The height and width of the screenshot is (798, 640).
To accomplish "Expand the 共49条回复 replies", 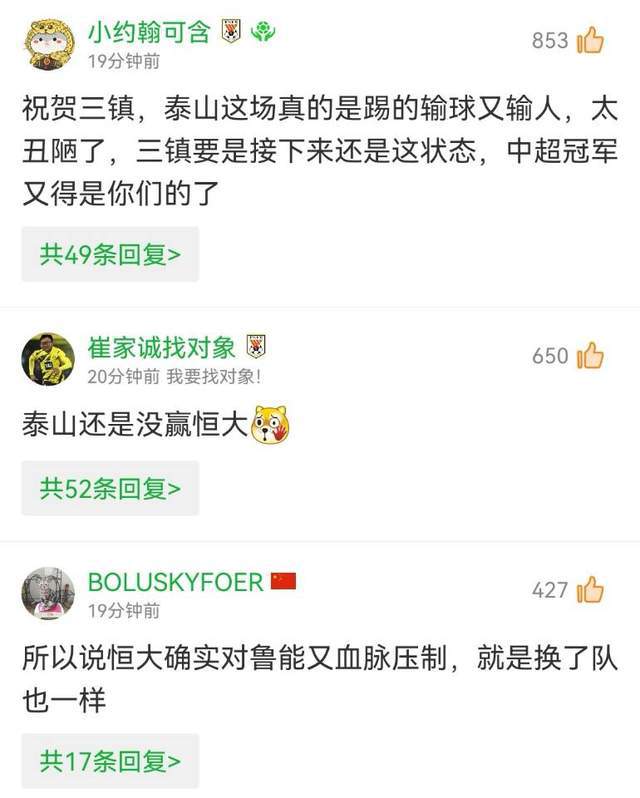I will [x=110, y=254].
